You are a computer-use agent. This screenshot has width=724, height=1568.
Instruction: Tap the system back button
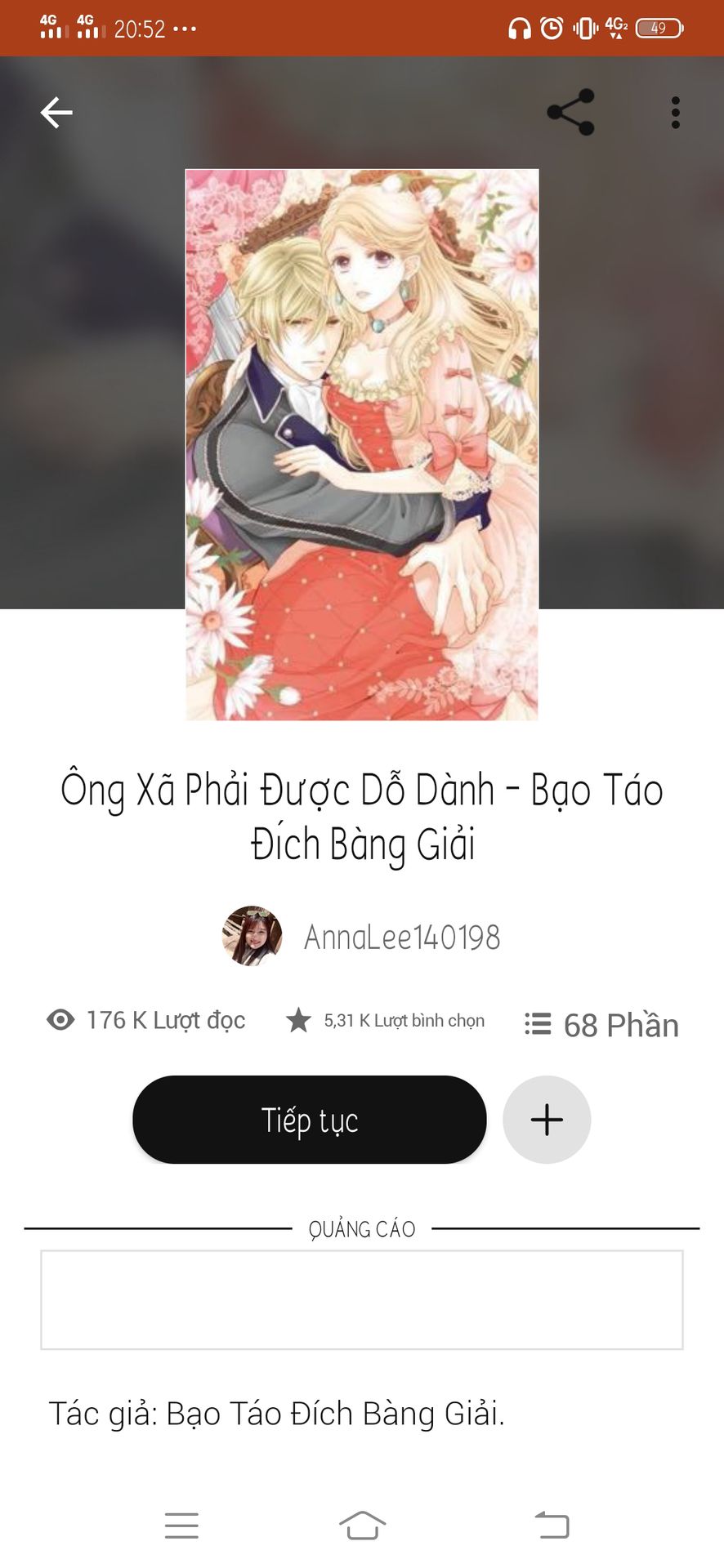[552, 1526]
